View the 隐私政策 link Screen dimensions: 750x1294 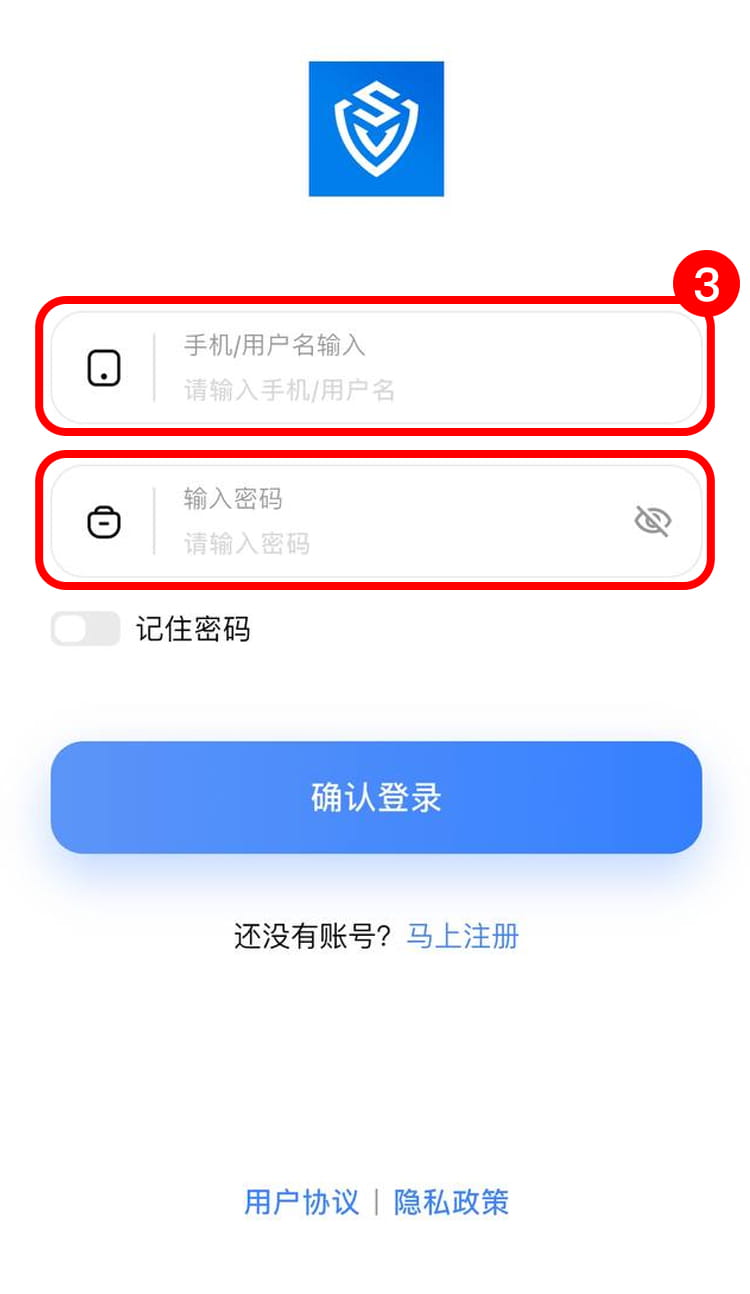(451, 1201)
